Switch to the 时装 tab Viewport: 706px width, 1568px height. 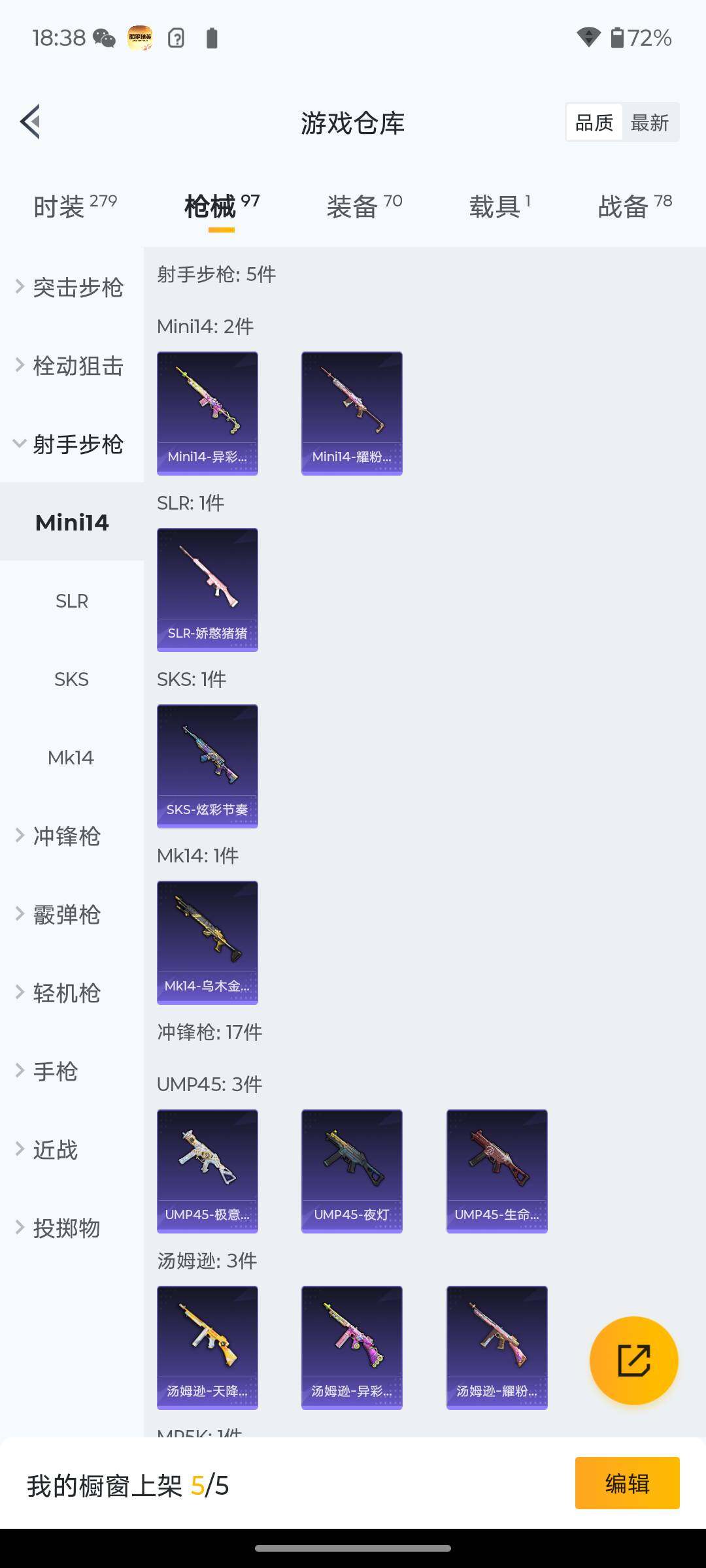click(x=75, y=207)
